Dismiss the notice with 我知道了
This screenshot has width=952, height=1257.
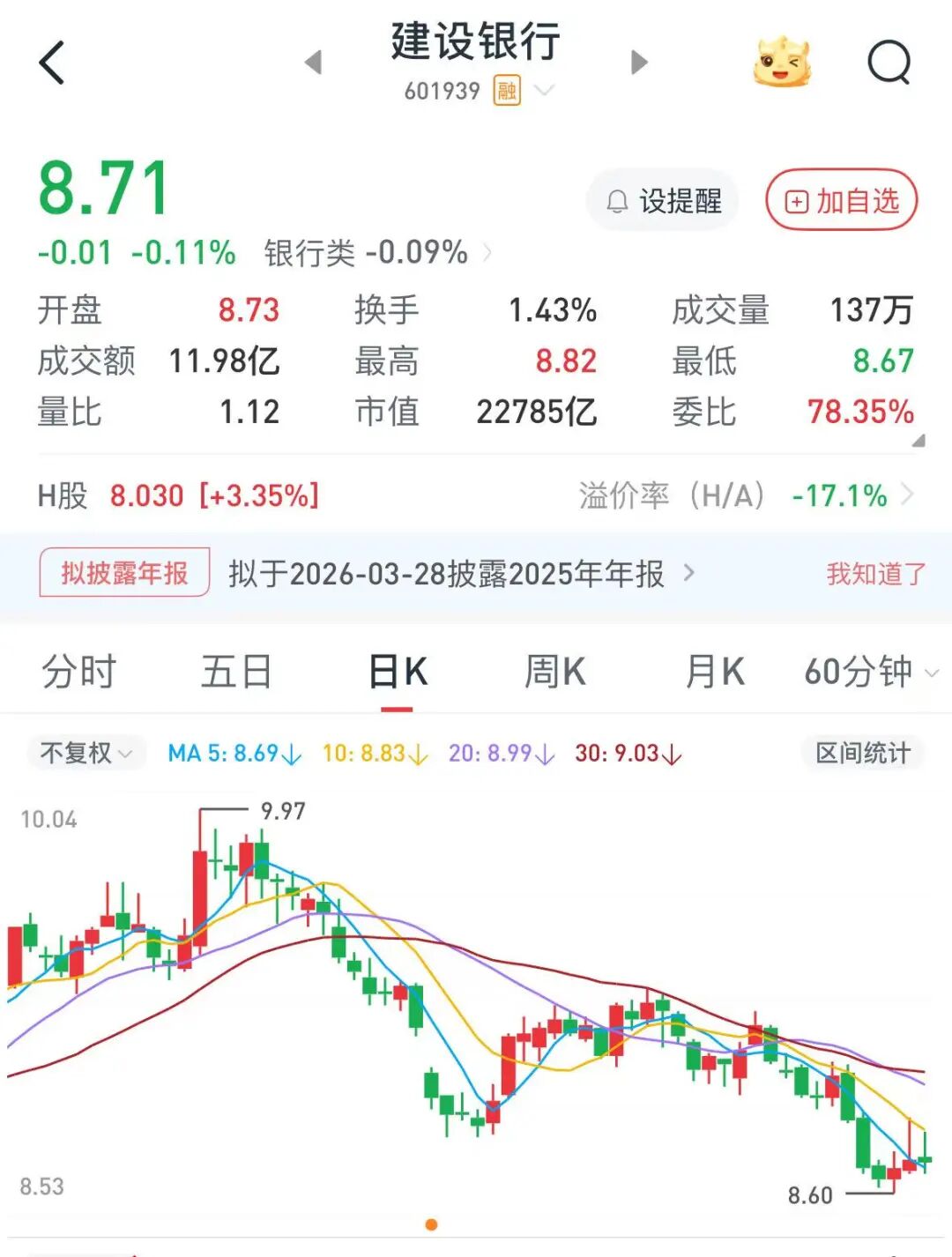(x=875, y=574)
